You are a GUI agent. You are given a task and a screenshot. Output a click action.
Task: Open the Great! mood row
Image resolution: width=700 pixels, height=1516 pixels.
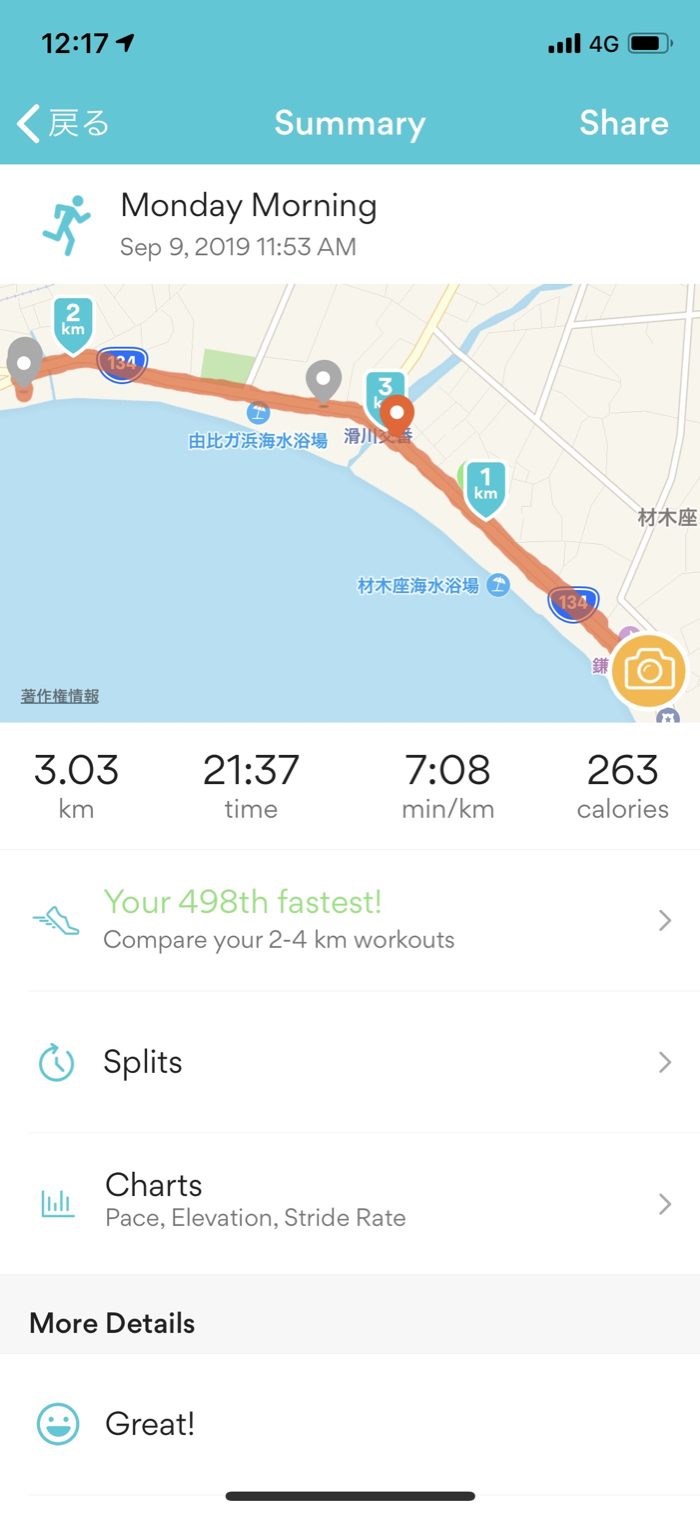(350, 1424)
